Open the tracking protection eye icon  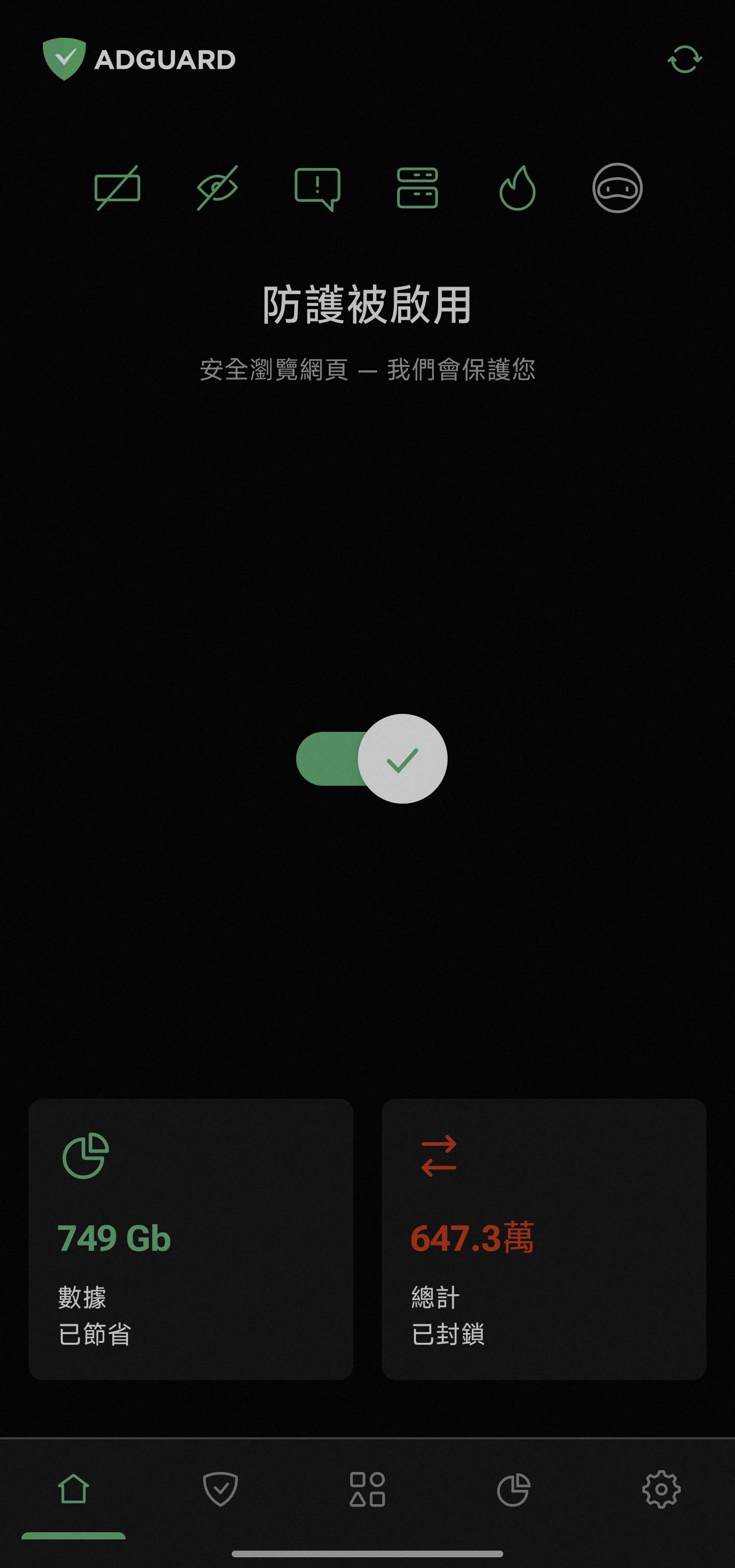click(x=217, y=188)
